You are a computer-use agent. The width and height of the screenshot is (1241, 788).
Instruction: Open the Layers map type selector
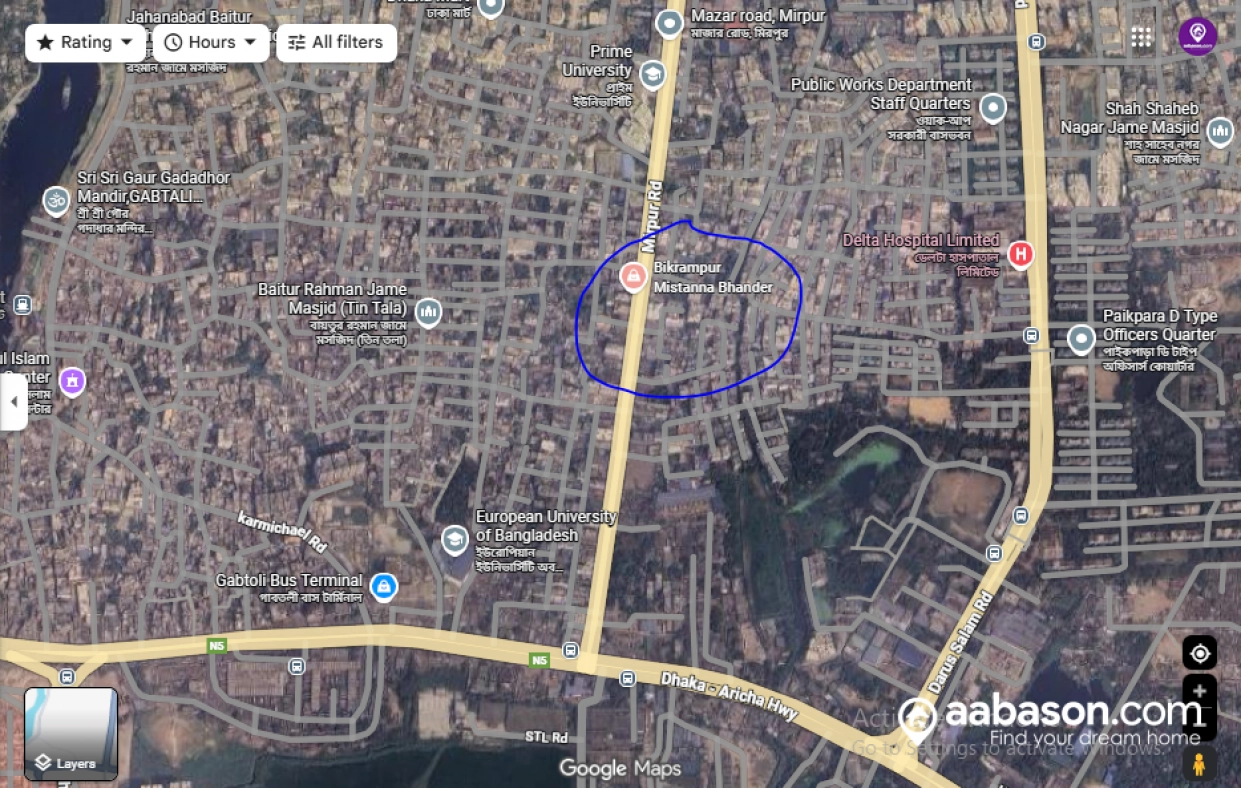pyautogui.click(x=71, y=733)
